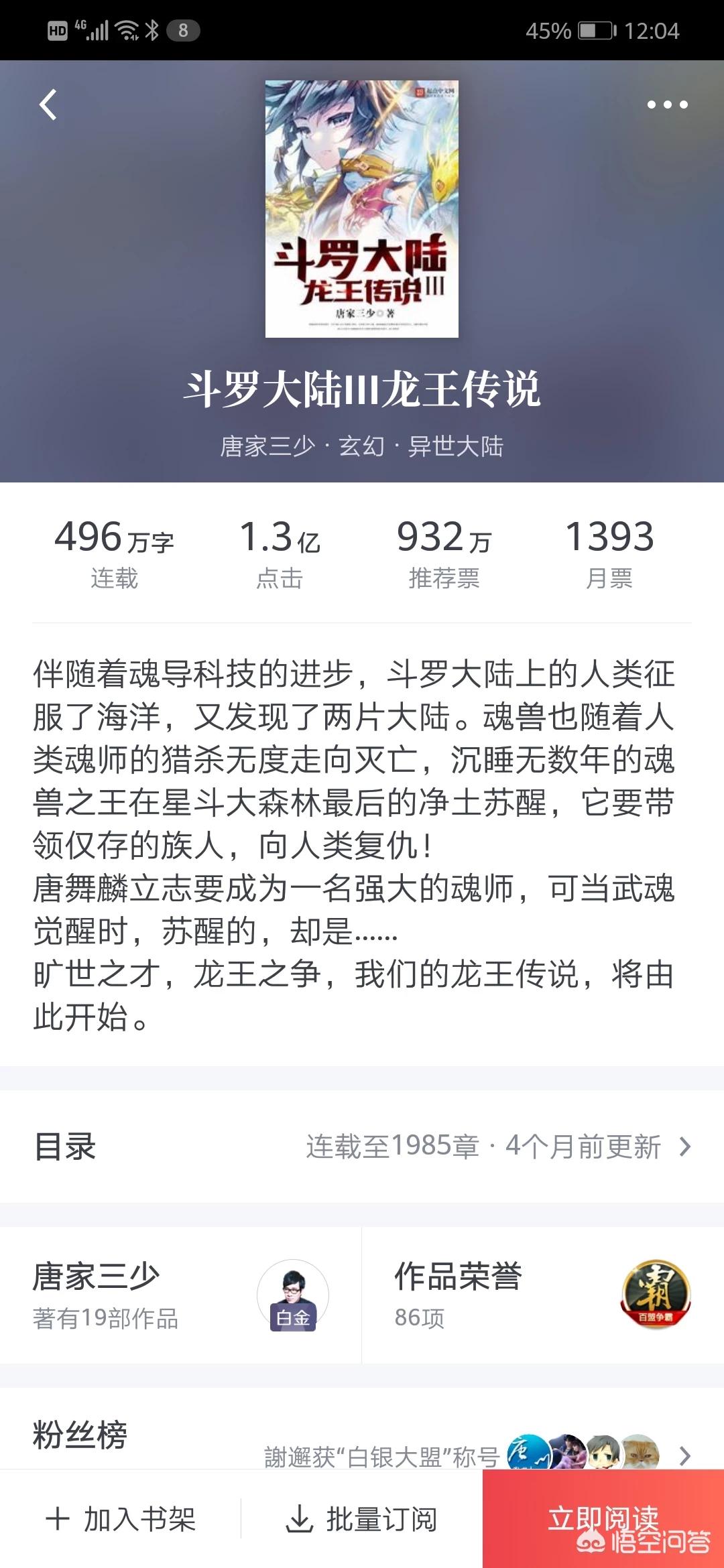
Task: Open the three-dot overflow menu
Action: (667, 105)
